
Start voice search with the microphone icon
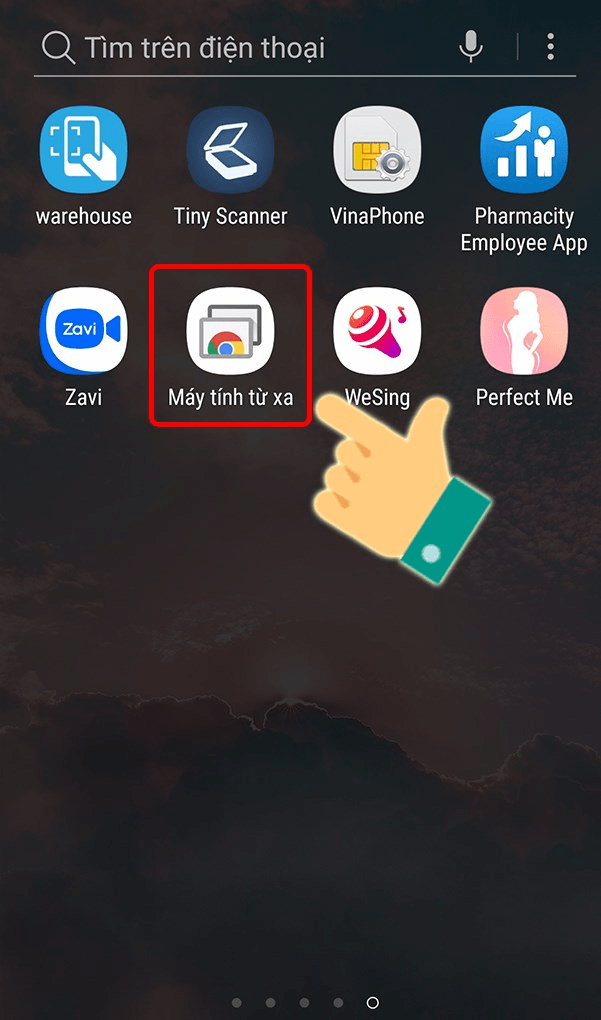pyautogui.click(x=471, y=46)
